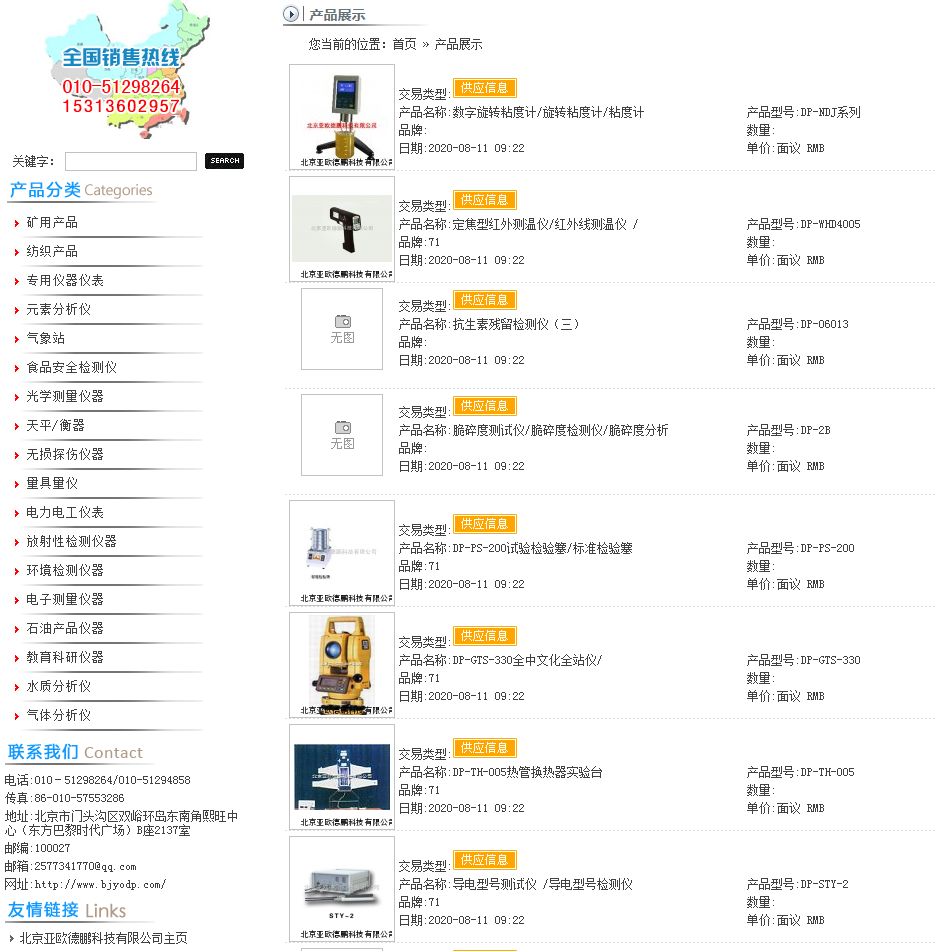Open the 导电型号测试仪 product thumbnail

(x=342, y=889)
